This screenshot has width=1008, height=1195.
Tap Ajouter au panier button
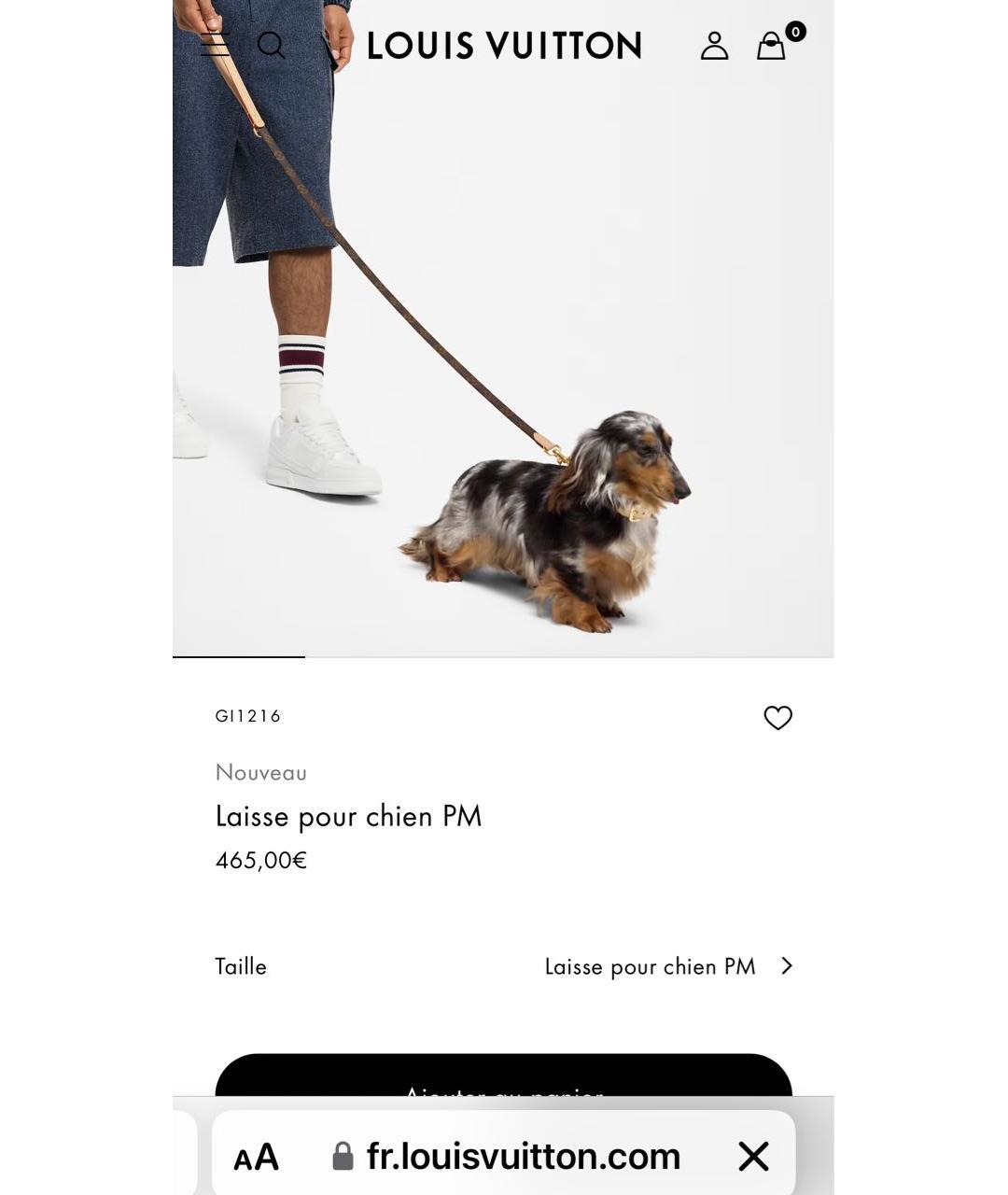503,1078
